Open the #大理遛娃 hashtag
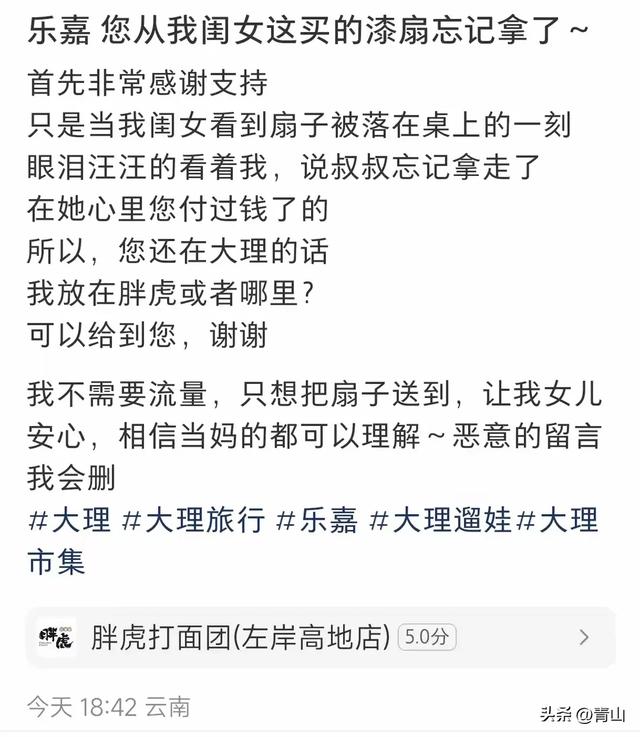Screen dimensions: 640x737 440,520
